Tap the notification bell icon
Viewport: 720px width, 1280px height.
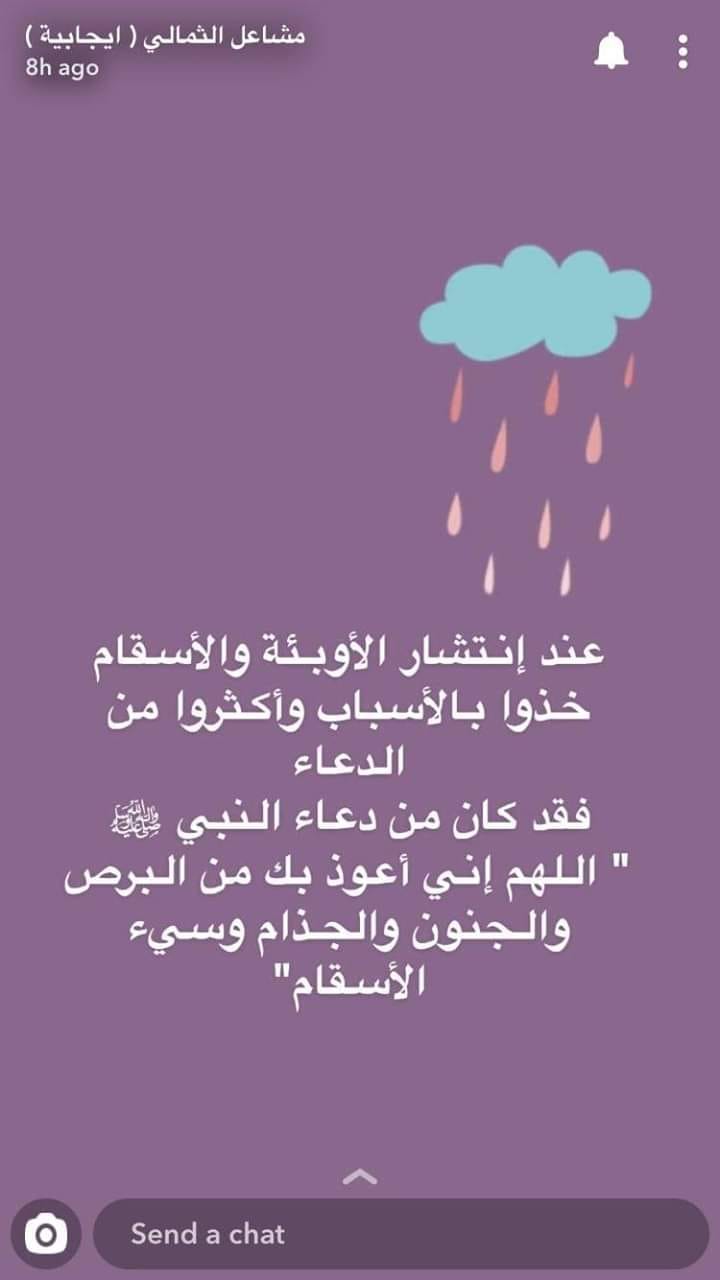click(611, 50)
